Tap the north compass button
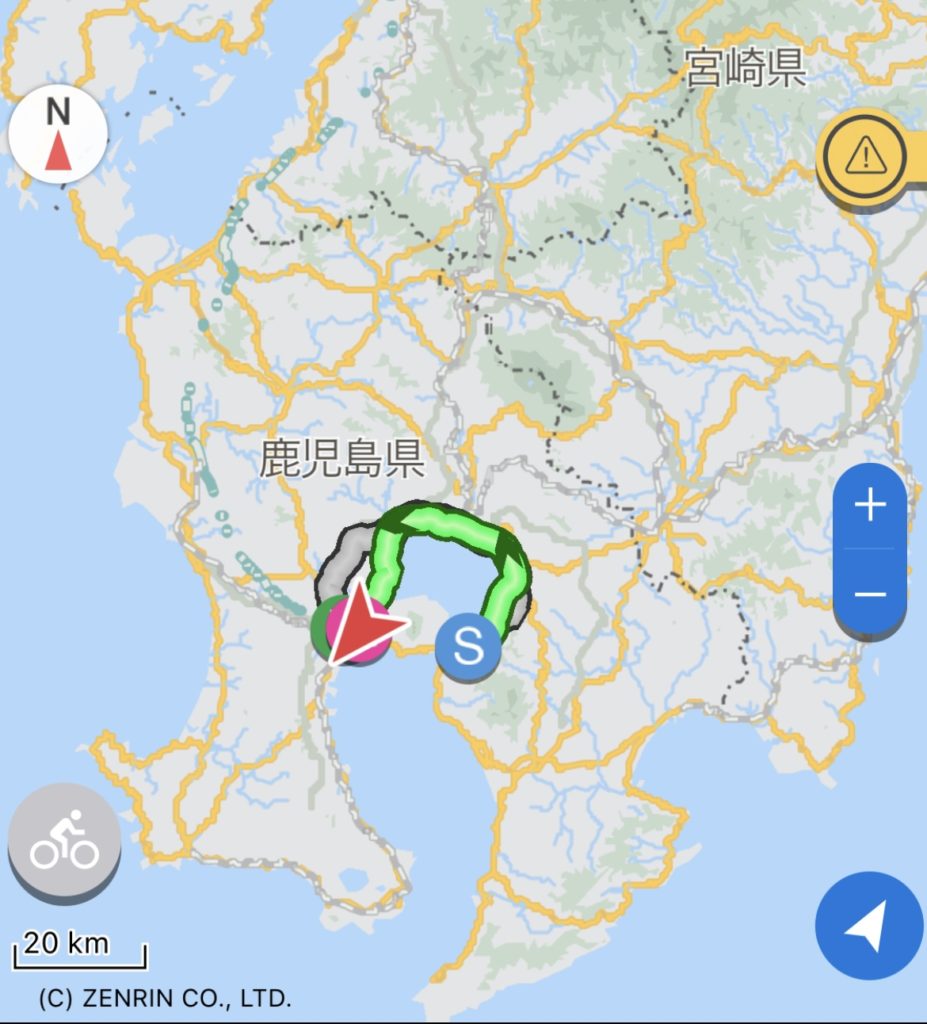 (x=58, y=134)
